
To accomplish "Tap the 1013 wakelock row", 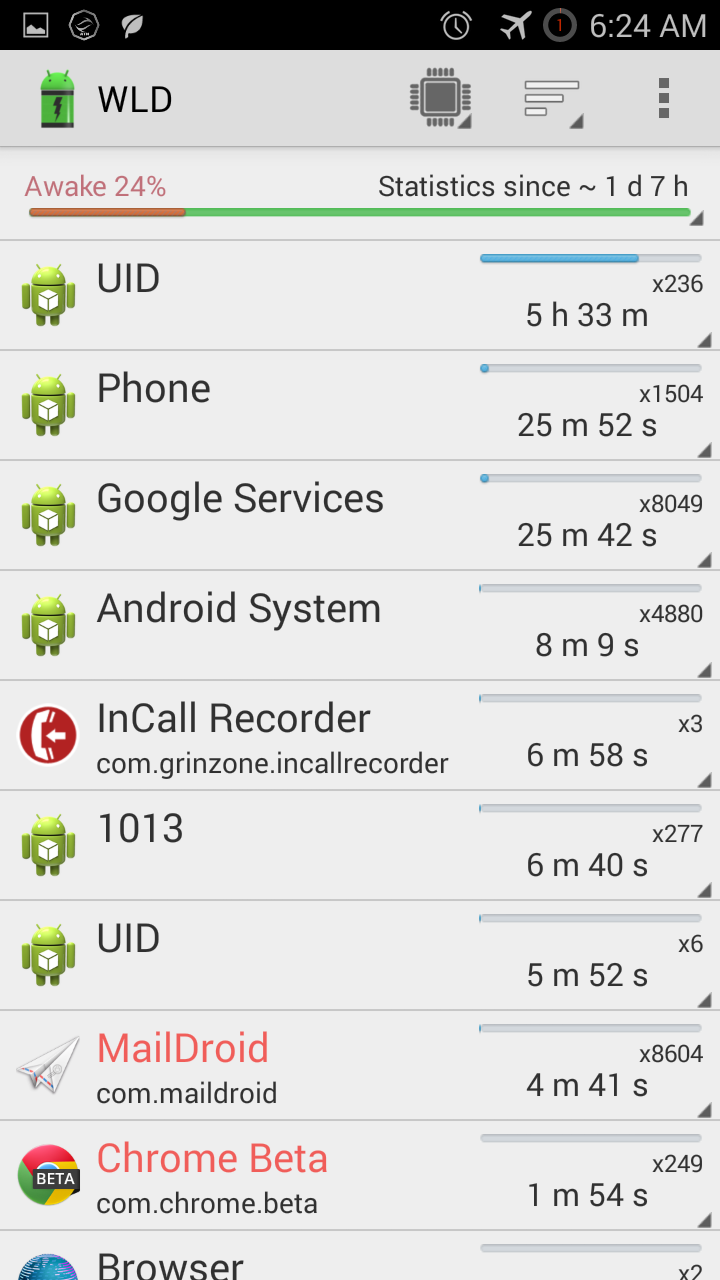I will [x=360, y=846].
